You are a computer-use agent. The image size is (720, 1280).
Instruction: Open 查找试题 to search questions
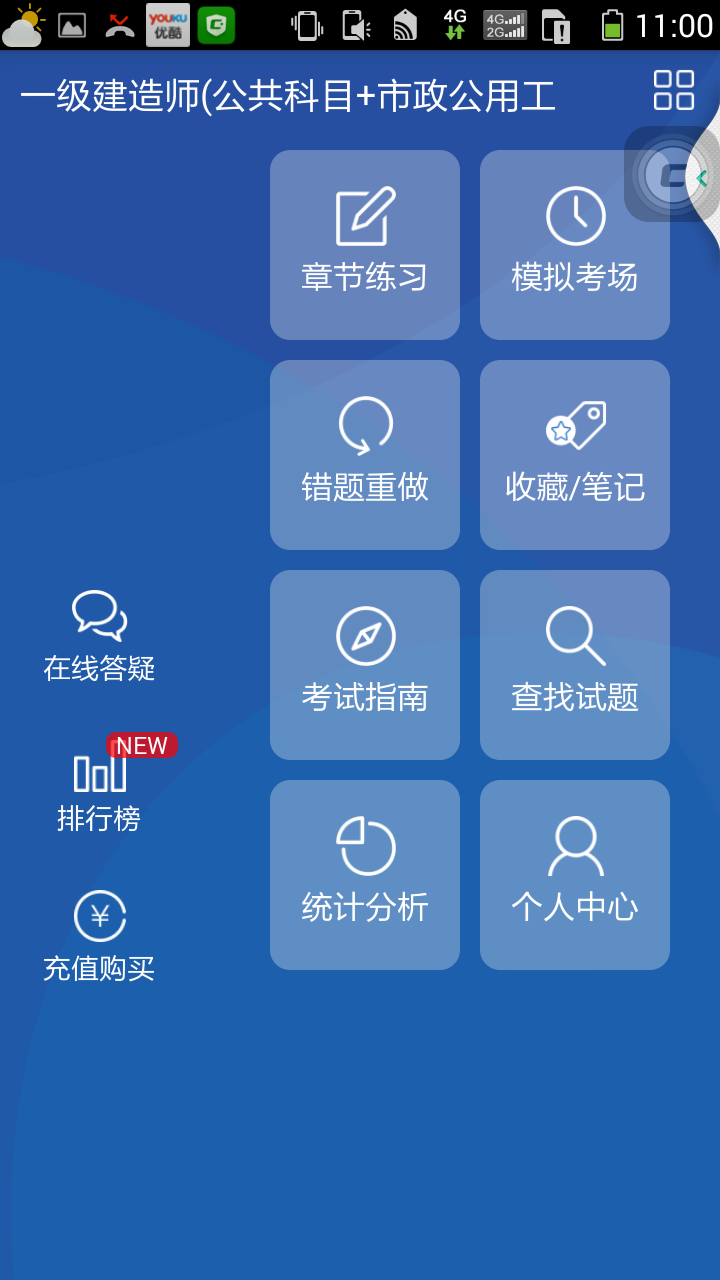tap(574, 665)
